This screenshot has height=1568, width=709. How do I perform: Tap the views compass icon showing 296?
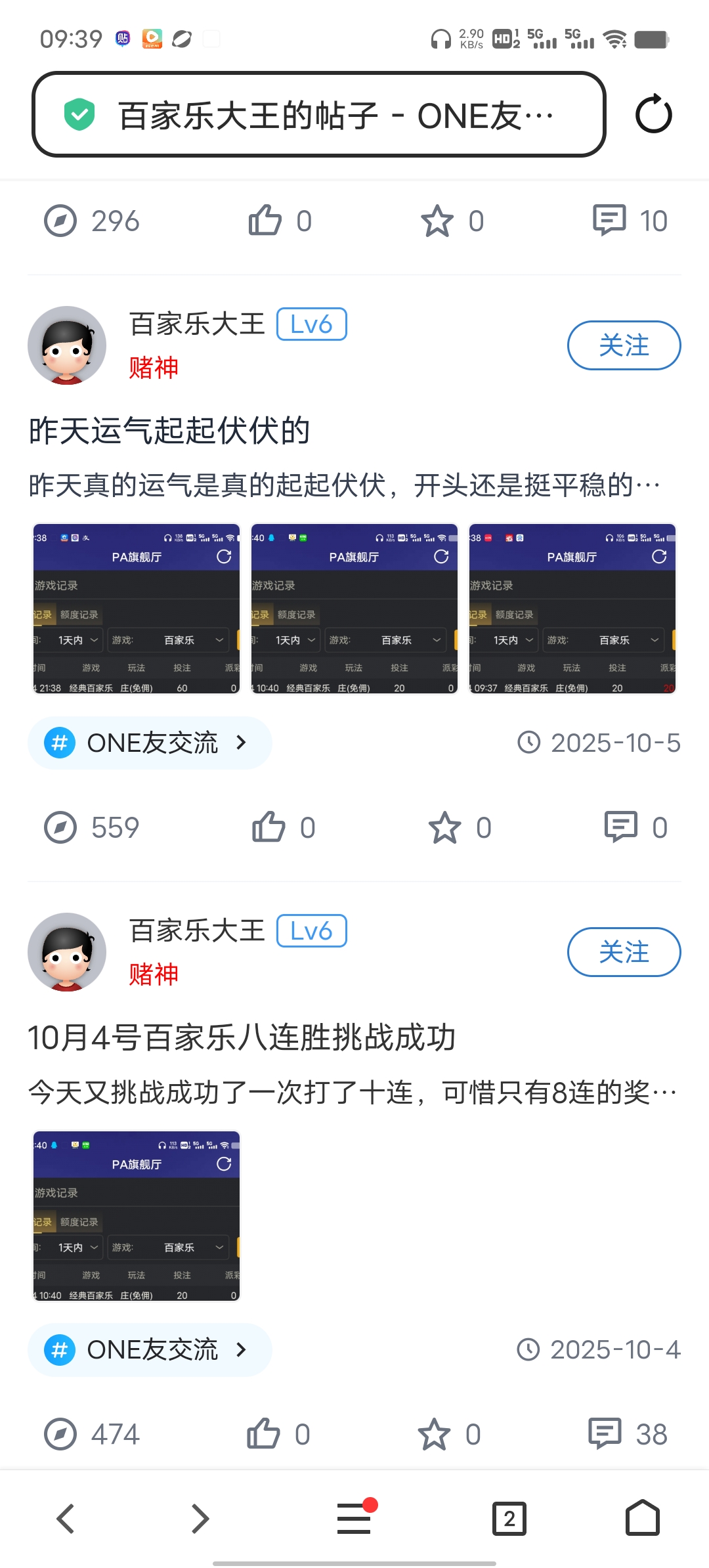60,220
